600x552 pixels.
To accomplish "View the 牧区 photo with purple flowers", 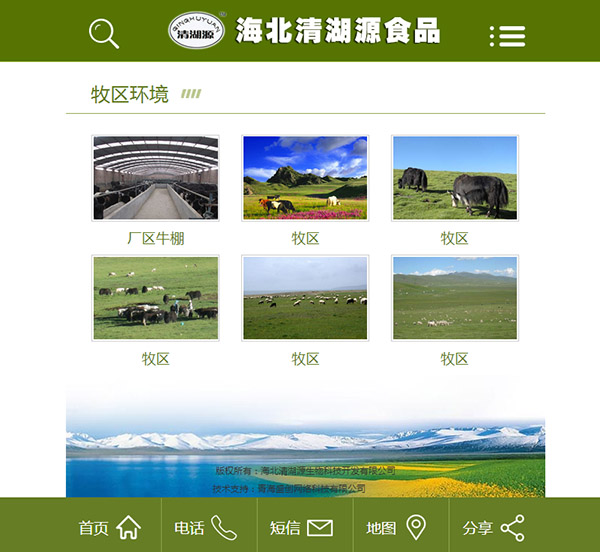I will click(305, 178).
